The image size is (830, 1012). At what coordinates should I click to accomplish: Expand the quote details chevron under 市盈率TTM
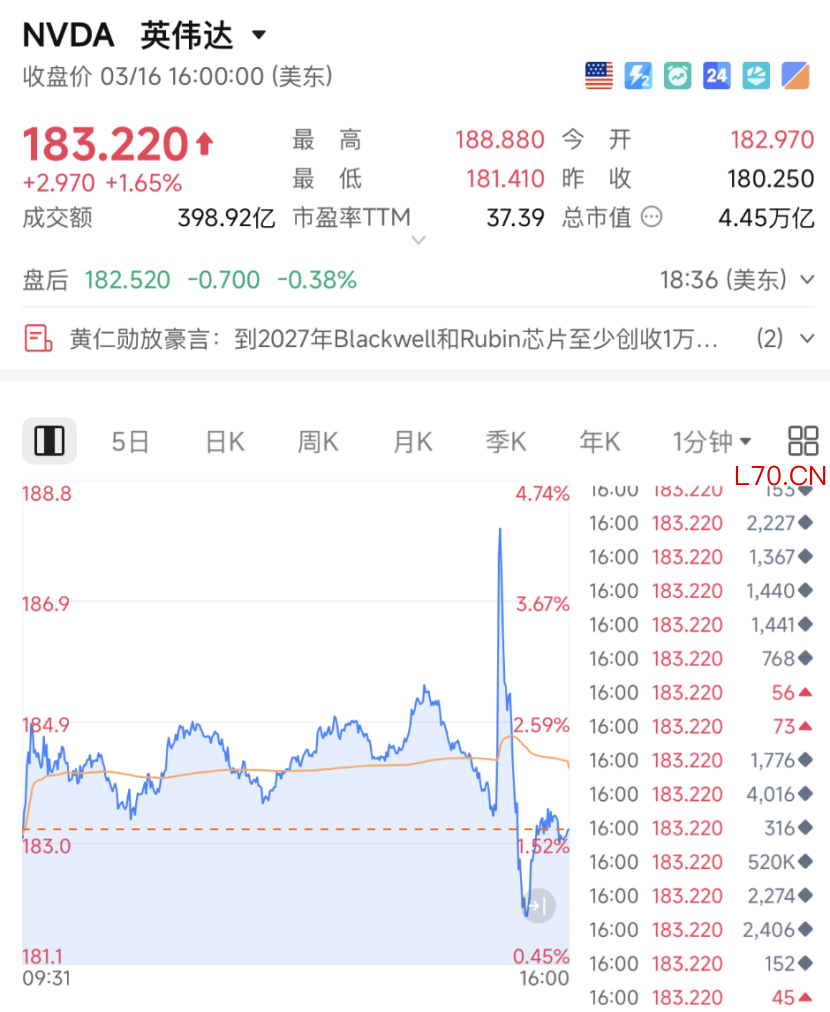click(x=419, y=240)
